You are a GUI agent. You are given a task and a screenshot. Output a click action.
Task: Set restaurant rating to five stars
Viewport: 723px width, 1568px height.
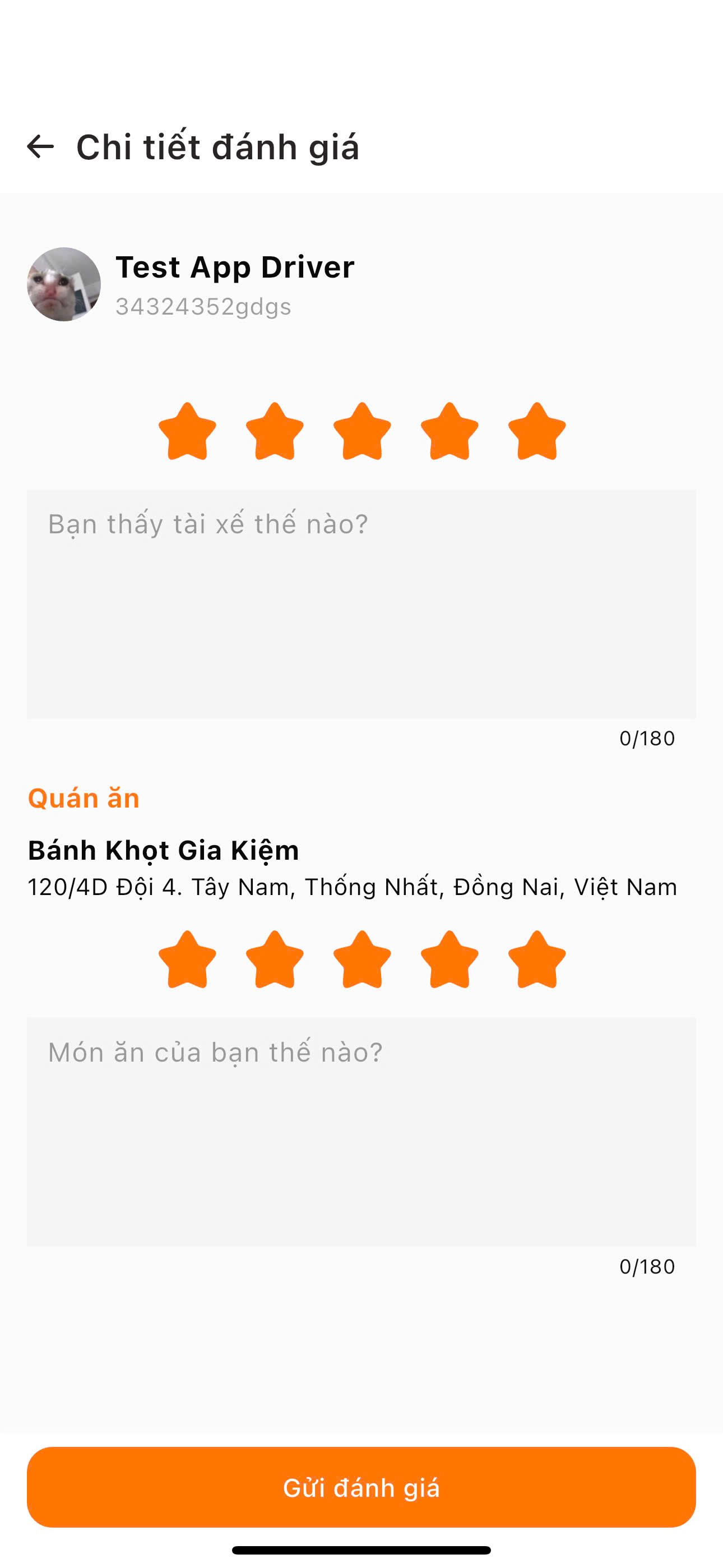tap(537, 960)
